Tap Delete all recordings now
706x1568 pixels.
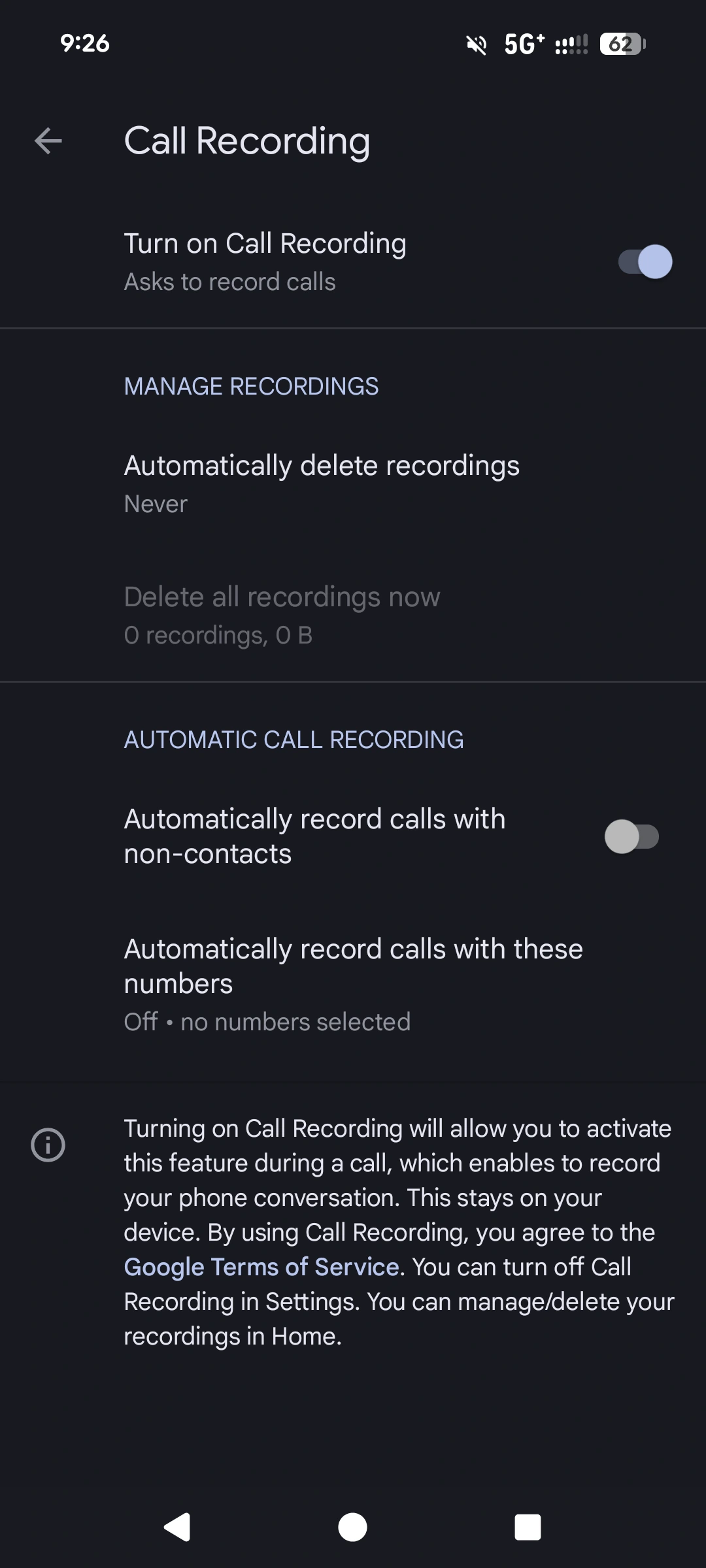(282, 613)
